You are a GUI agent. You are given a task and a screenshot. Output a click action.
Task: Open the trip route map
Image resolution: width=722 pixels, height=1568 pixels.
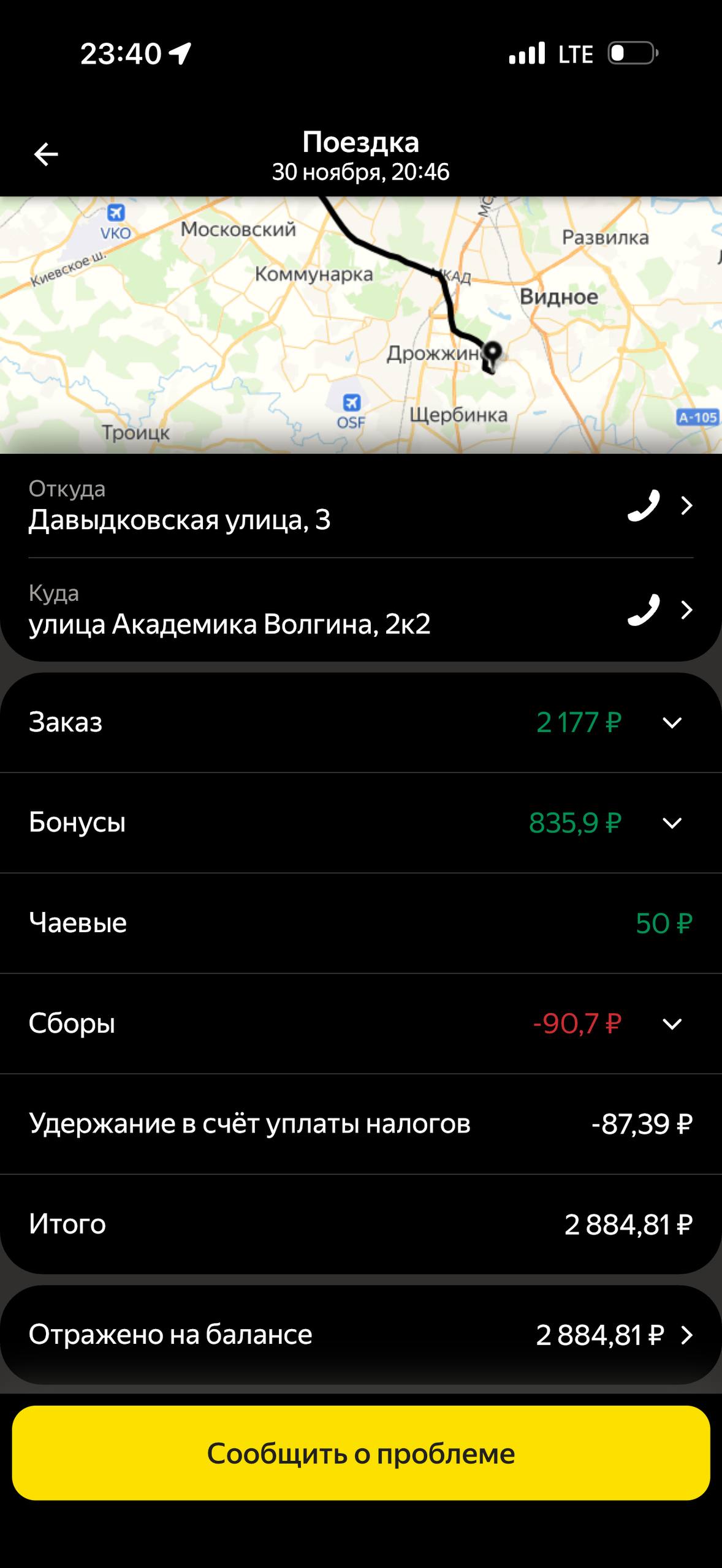(x=361, y=325)
